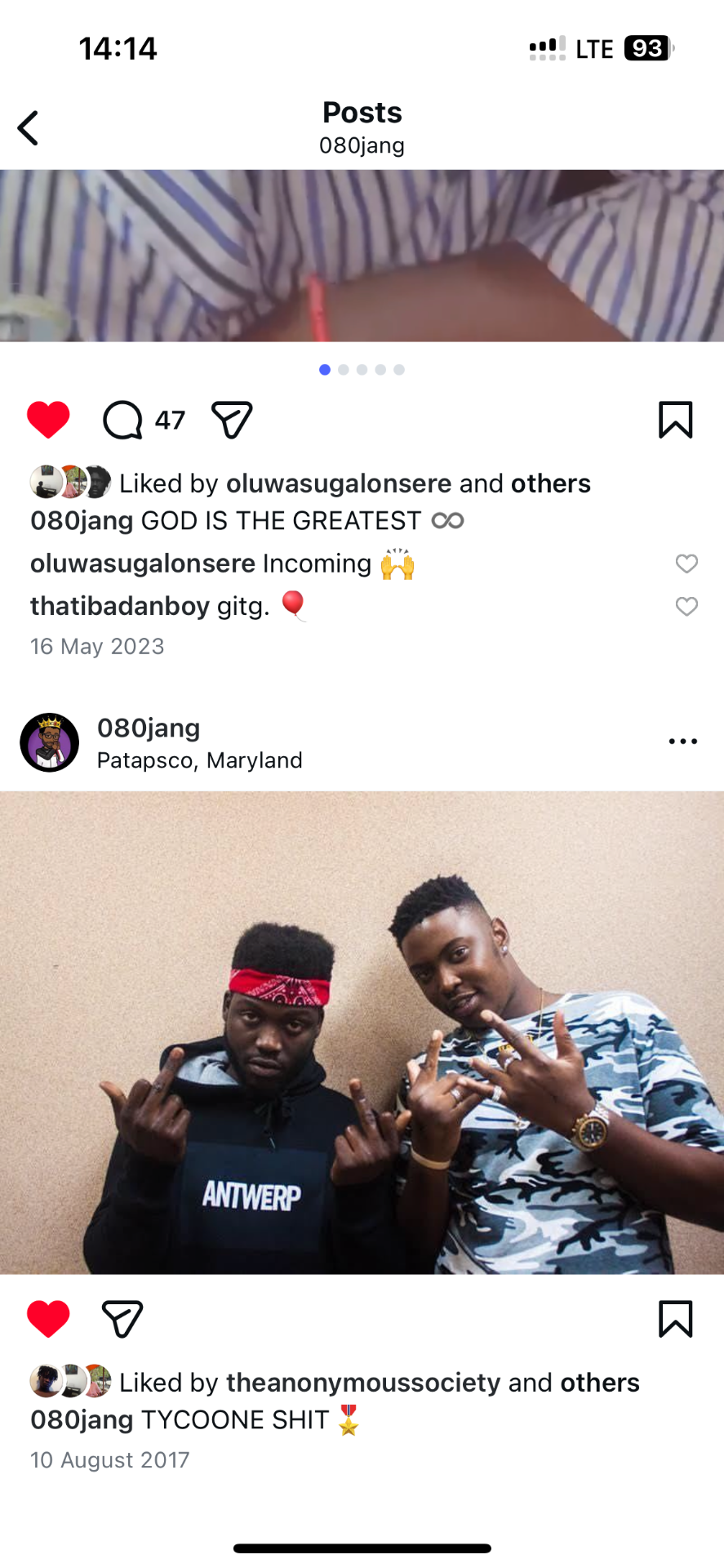Open oluwasugalonsere's profile from Liked by line
Screen dimensions: 724x1568
coord(339,483)
